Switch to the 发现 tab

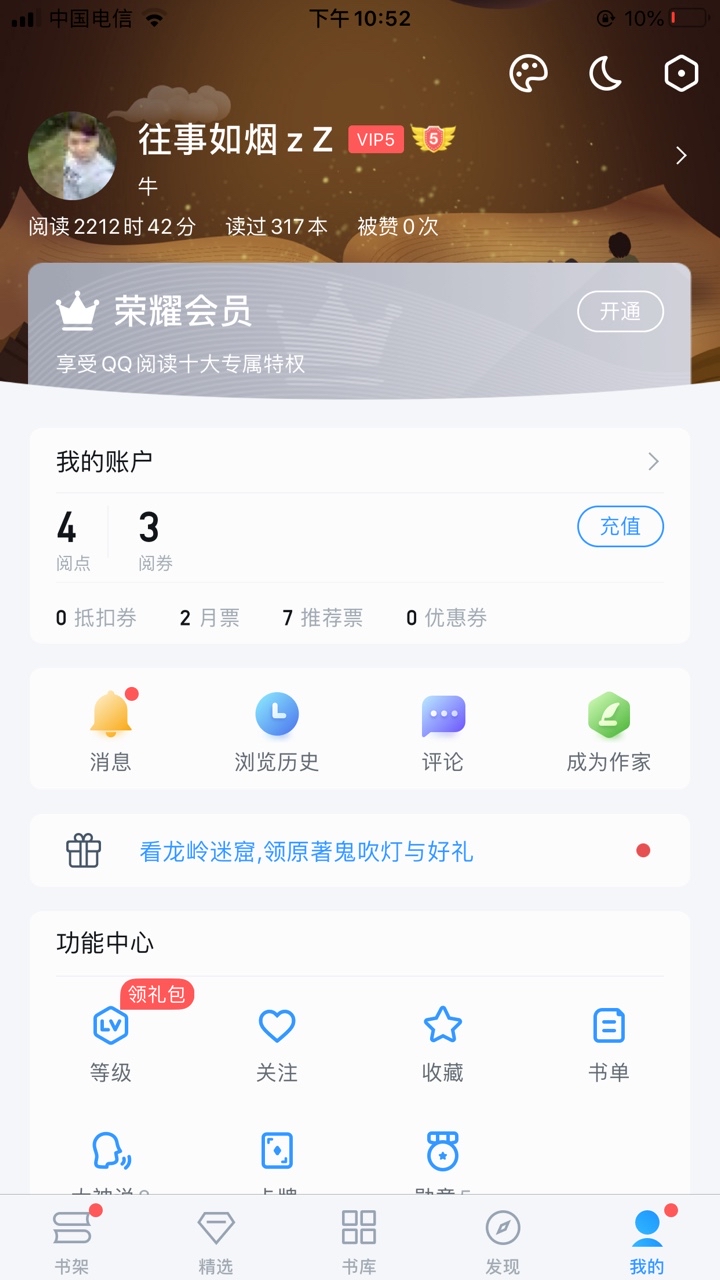pyautogui.click(x=503, y=1240)
